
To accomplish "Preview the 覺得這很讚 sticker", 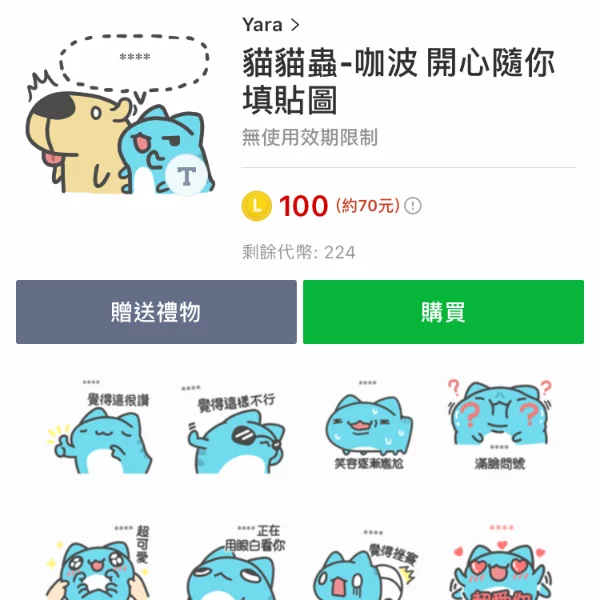I will pos(100,427).
